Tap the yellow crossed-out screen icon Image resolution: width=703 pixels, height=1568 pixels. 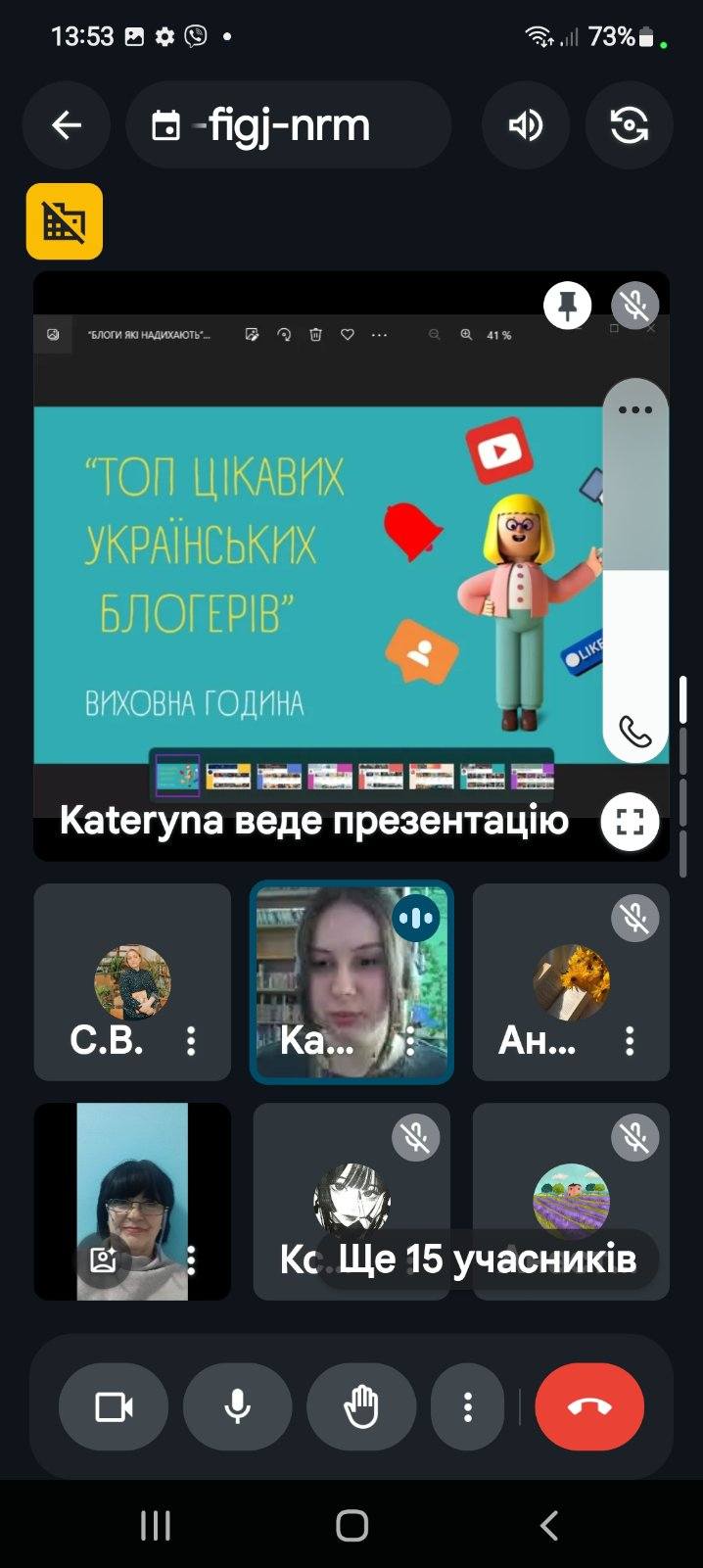65,221
